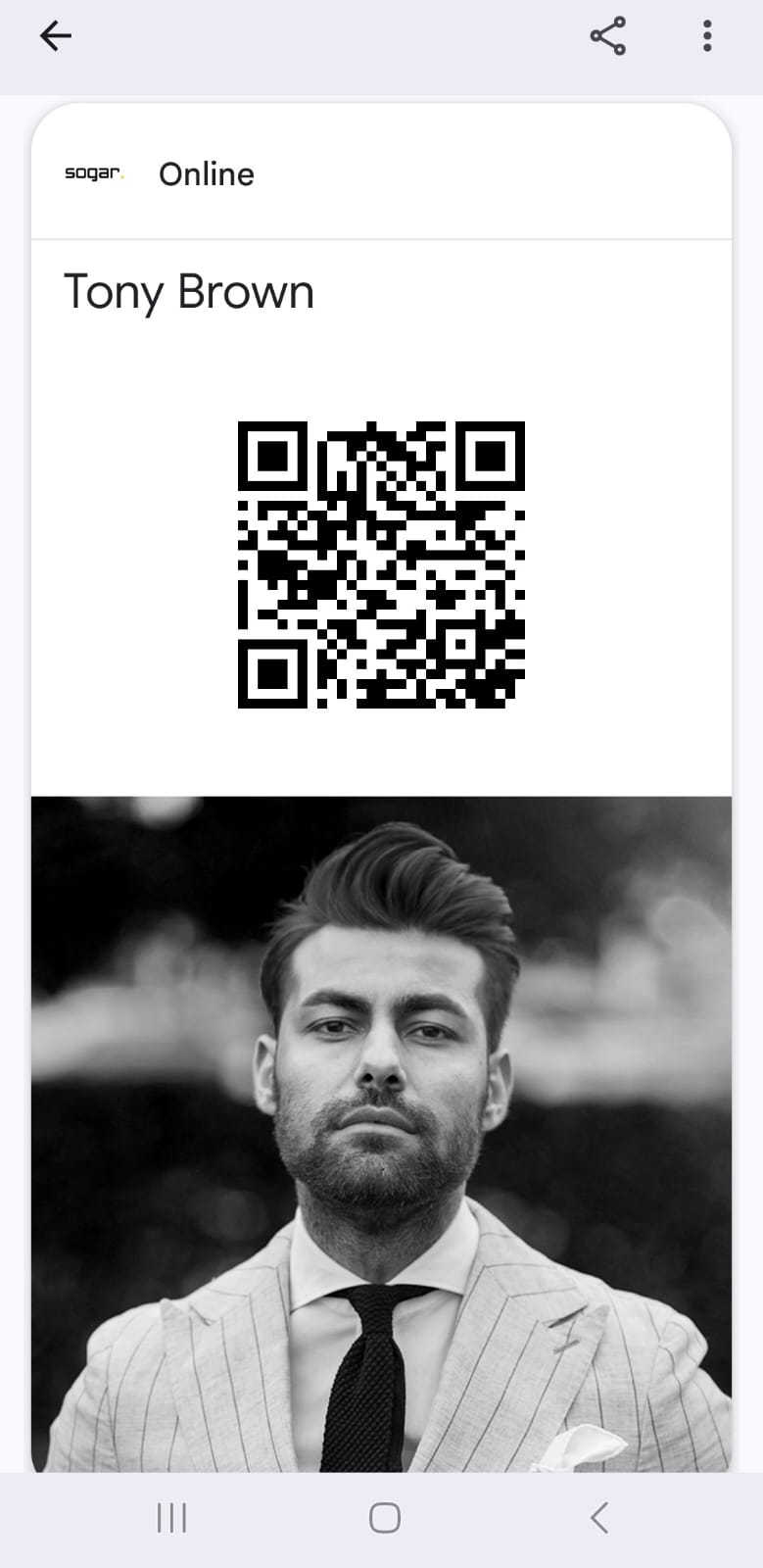
Task: Open recent apps from navigation bar
Action: click(171, 1518)
